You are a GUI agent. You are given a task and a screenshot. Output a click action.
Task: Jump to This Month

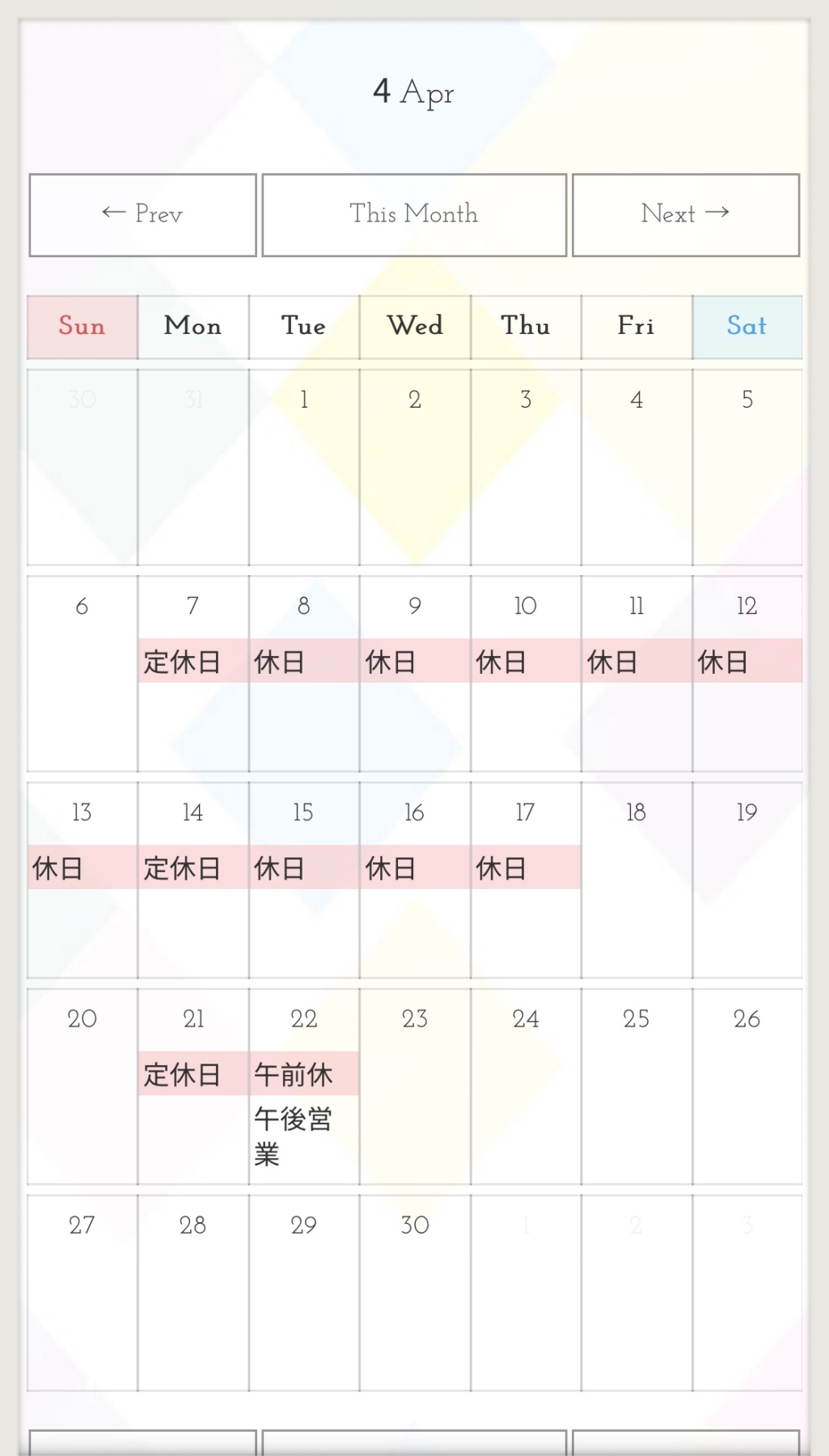(414, 215)
